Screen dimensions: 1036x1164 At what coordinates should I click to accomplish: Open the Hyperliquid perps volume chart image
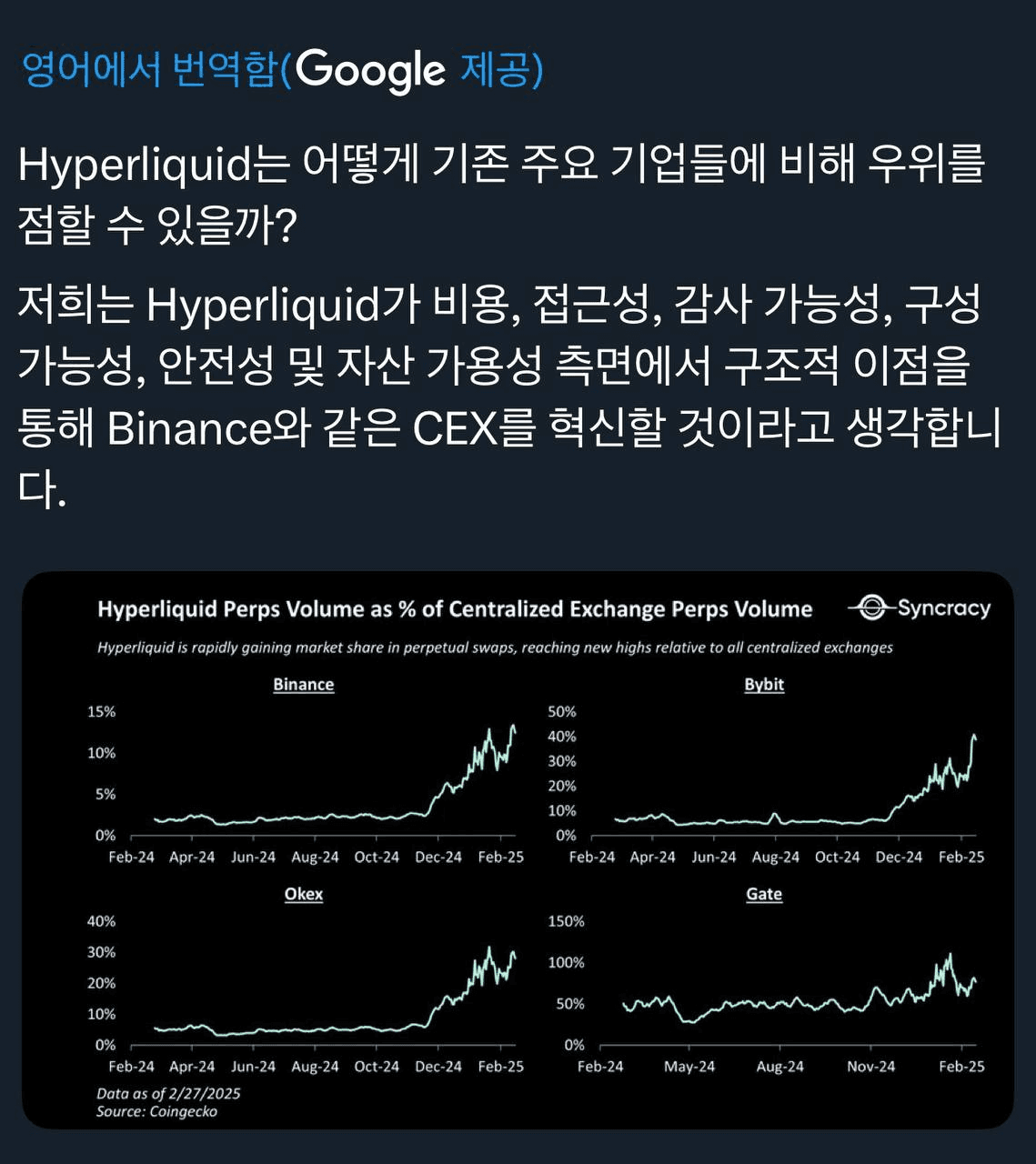click(x=518, y=849)
